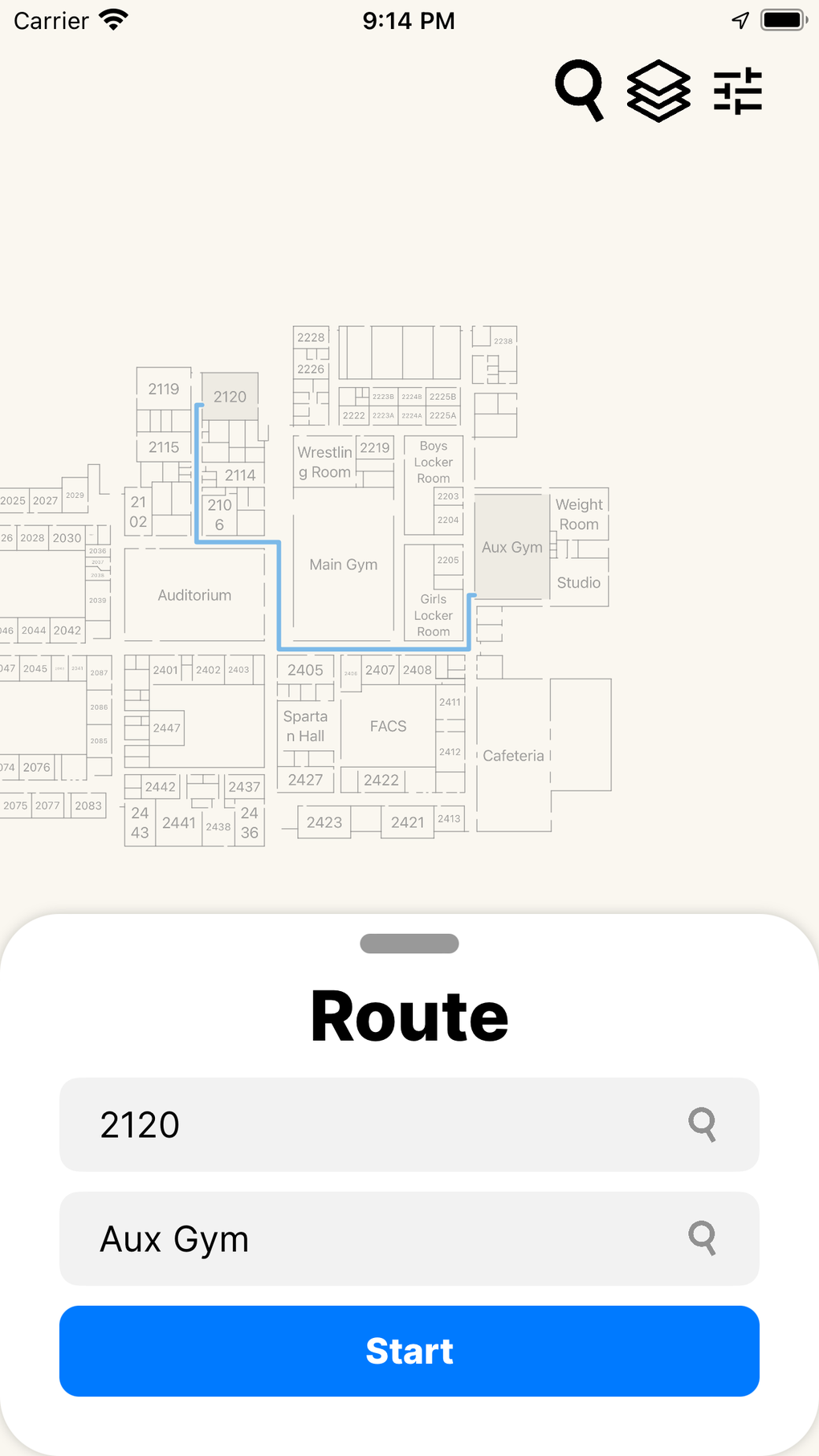Tap the battery indicator
This screenshot has width=819, height=1456.
(780, 19)
